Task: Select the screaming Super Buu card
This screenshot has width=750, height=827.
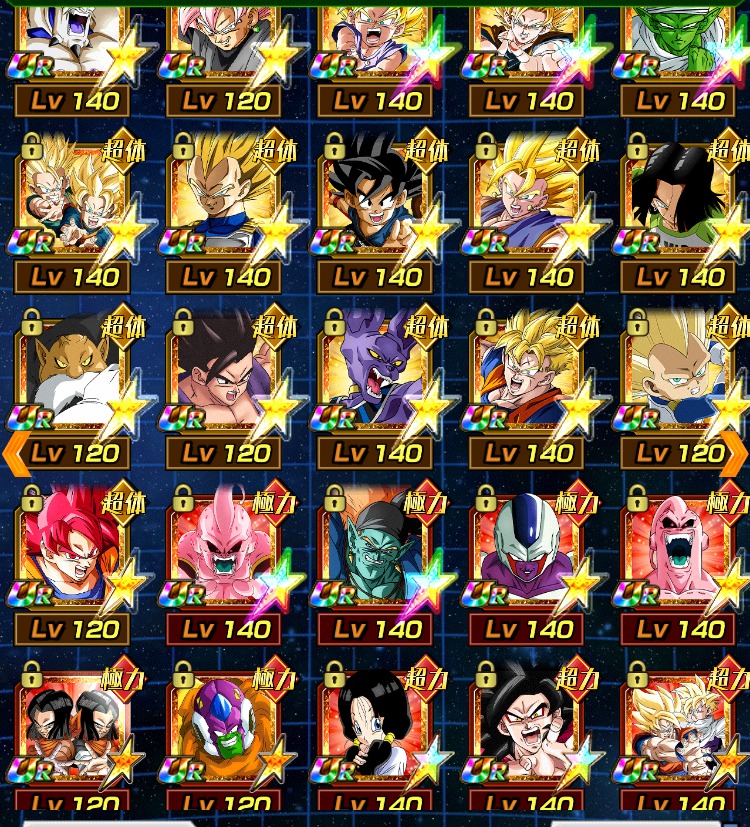Action: coord(680,548)
